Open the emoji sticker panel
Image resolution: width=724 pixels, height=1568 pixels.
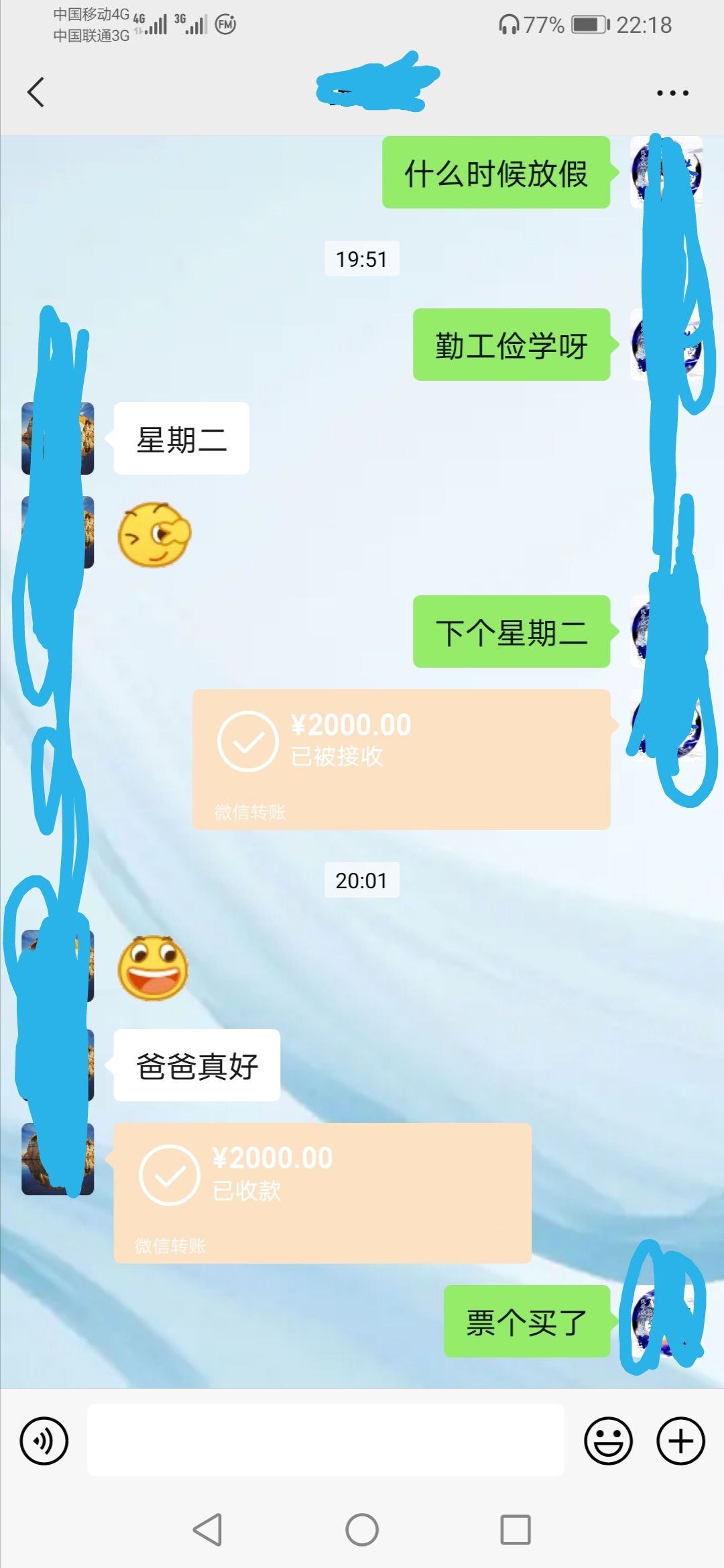[608, 1440]
